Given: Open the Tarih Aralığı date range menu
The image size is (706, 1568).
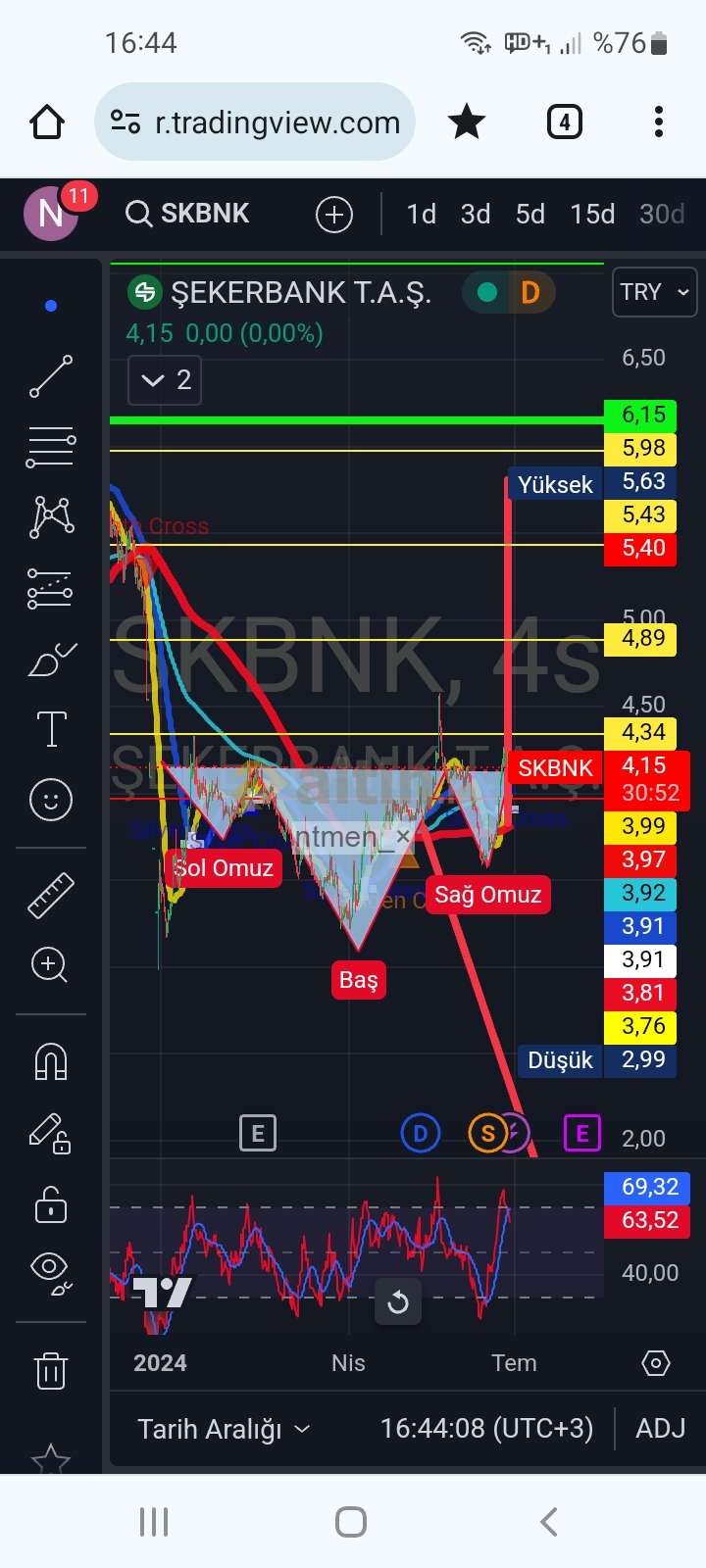Looking at the screenshot, I should [x=224, y=1429].
